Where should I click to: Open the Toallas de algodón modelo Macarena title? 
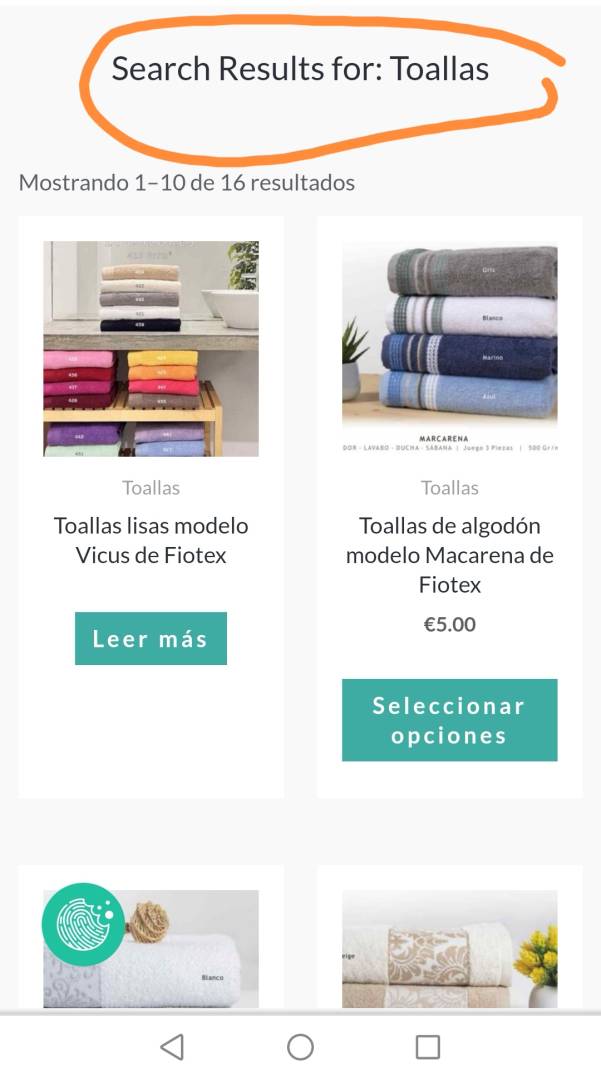point(450,555)
